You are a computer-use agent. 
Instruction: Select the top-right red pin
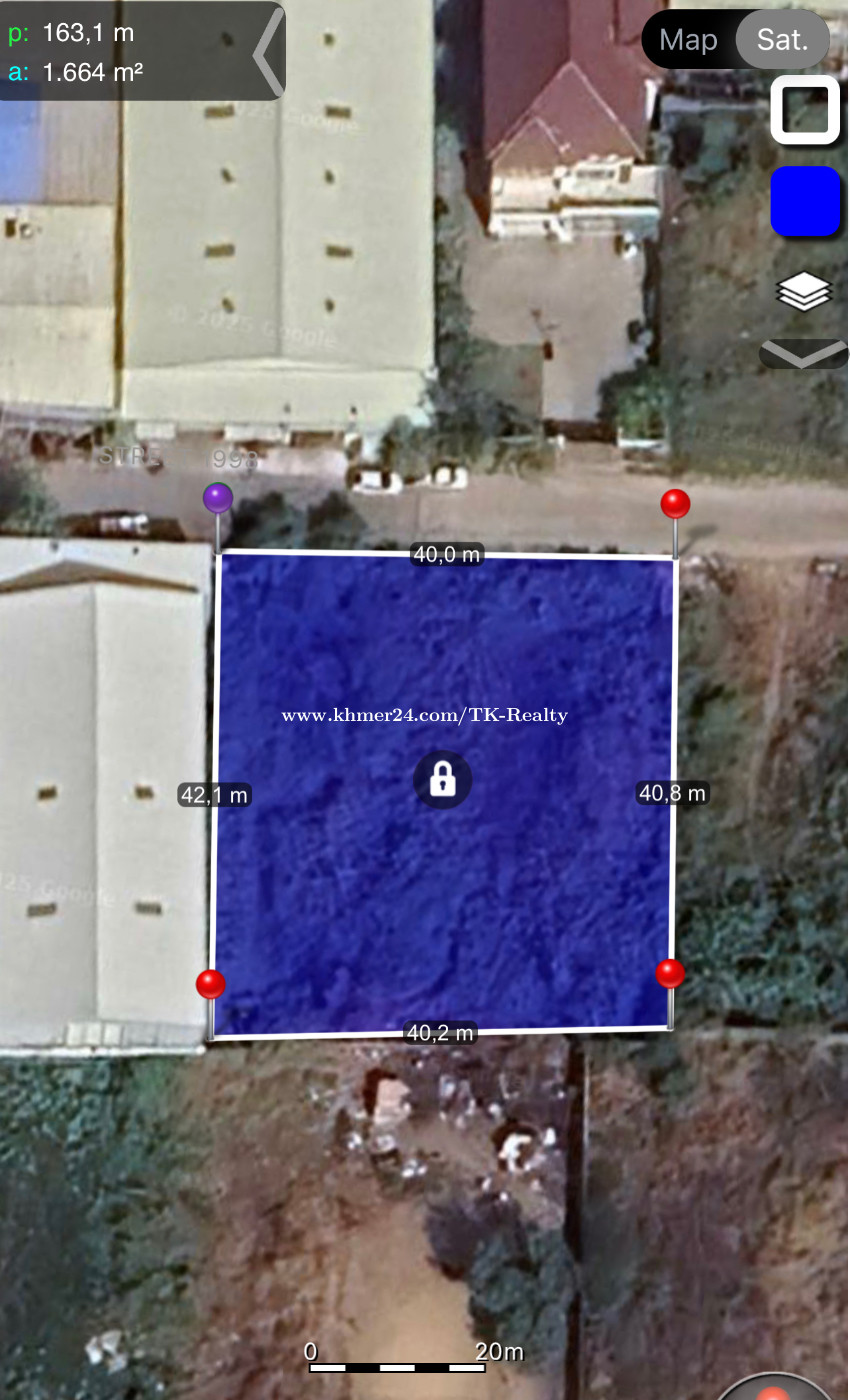click(676, 504)
